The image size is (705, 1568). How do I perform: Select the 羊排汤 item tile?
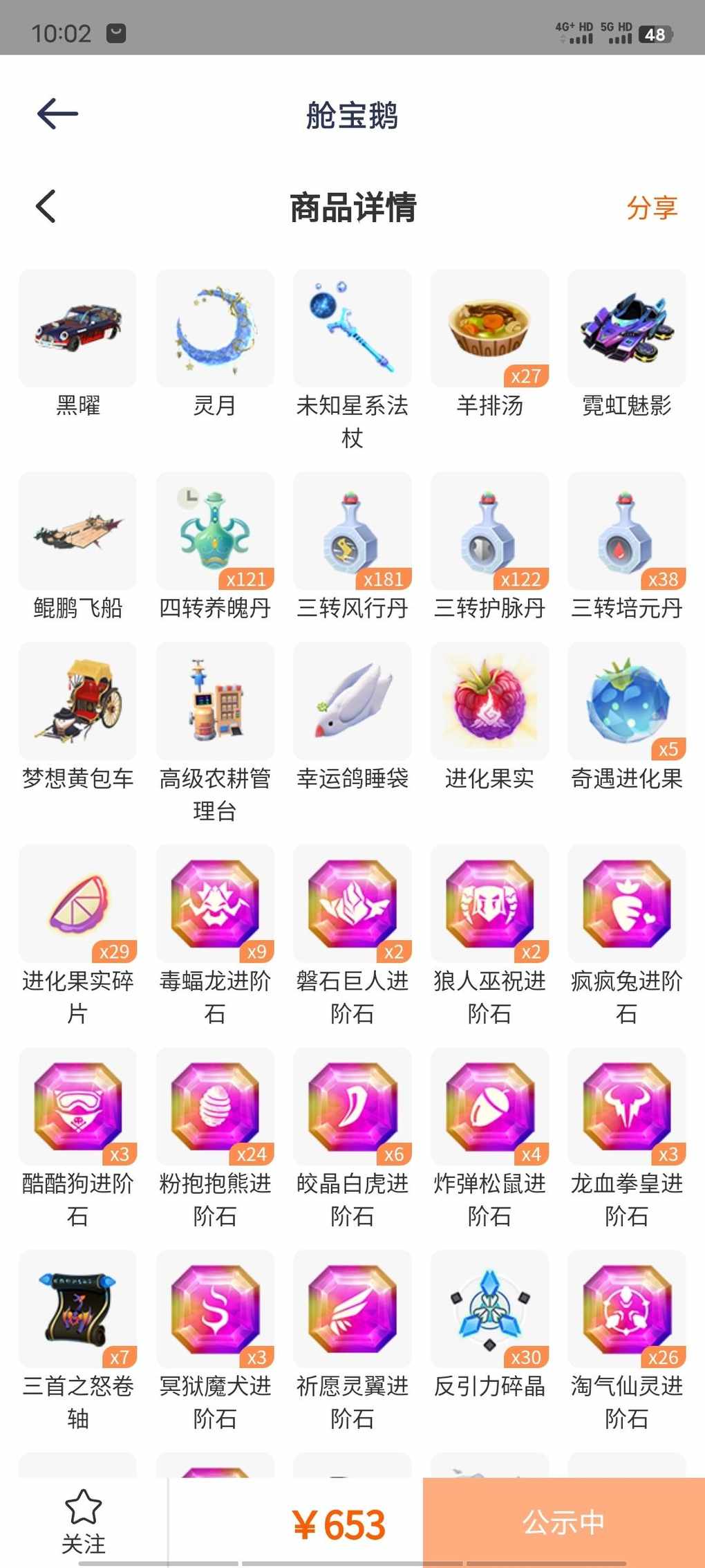point(489,329)
